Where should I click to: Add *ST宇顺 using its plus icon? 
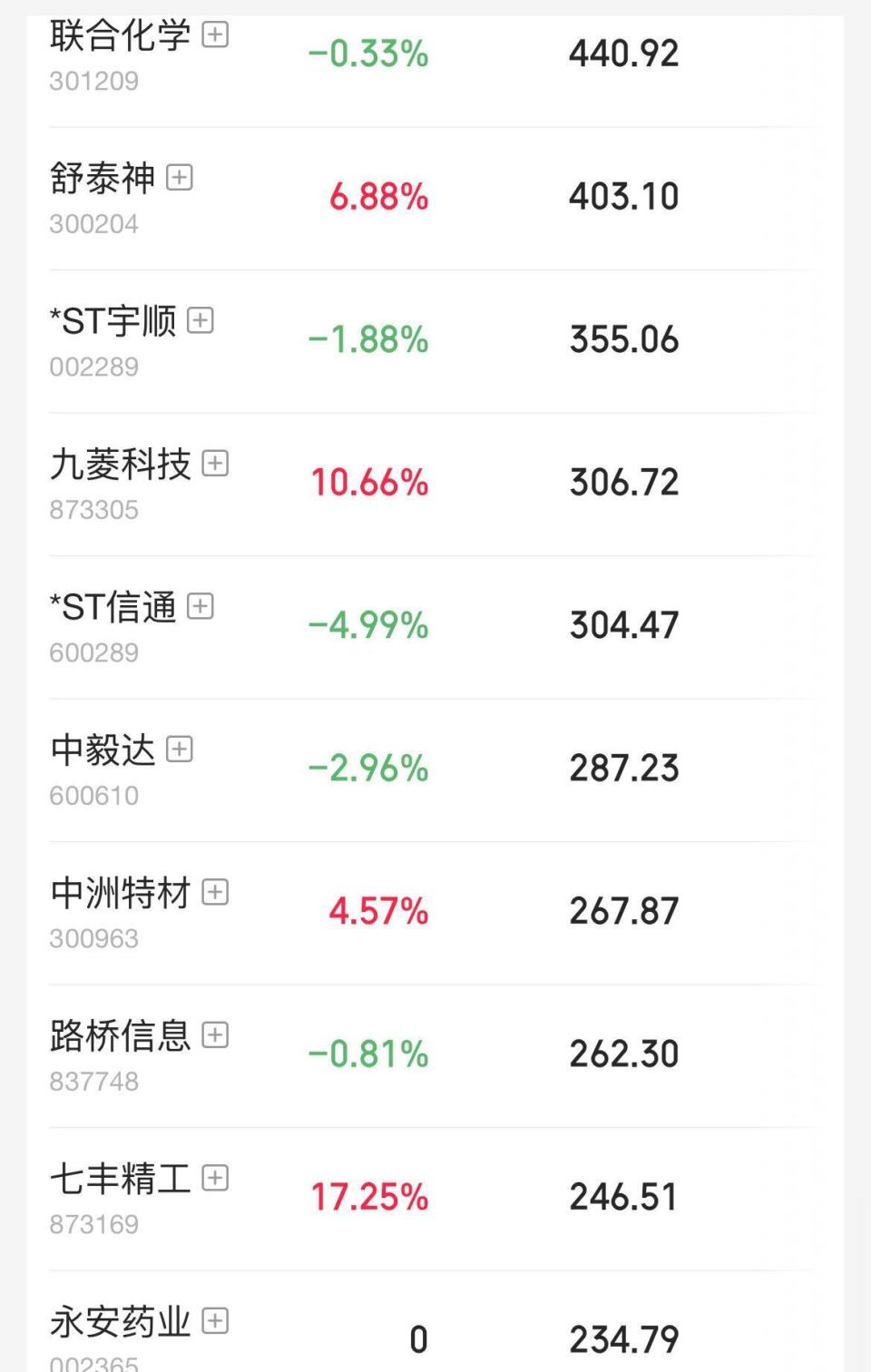pyautogui.click(x=201, y=322)
